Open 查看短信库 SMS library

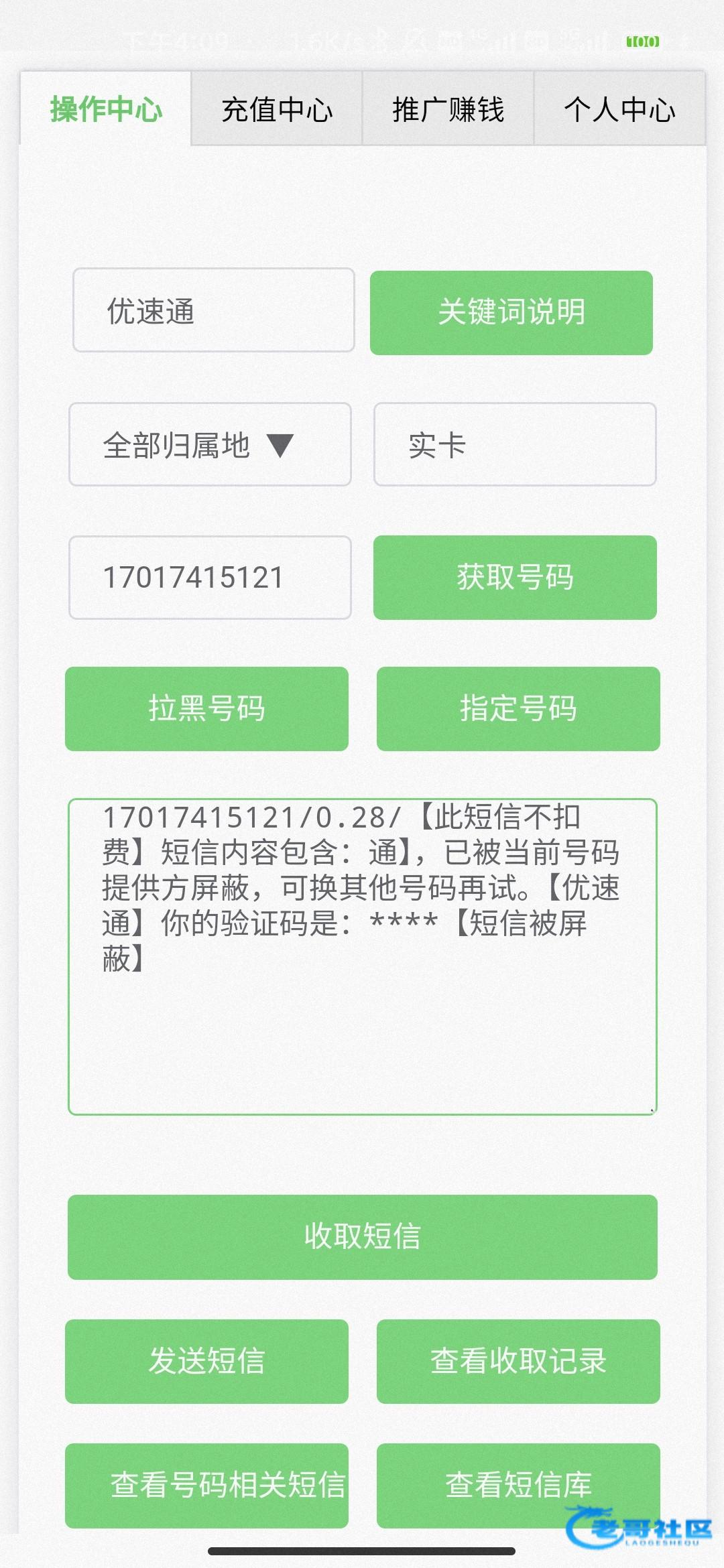coord(518,1485)
